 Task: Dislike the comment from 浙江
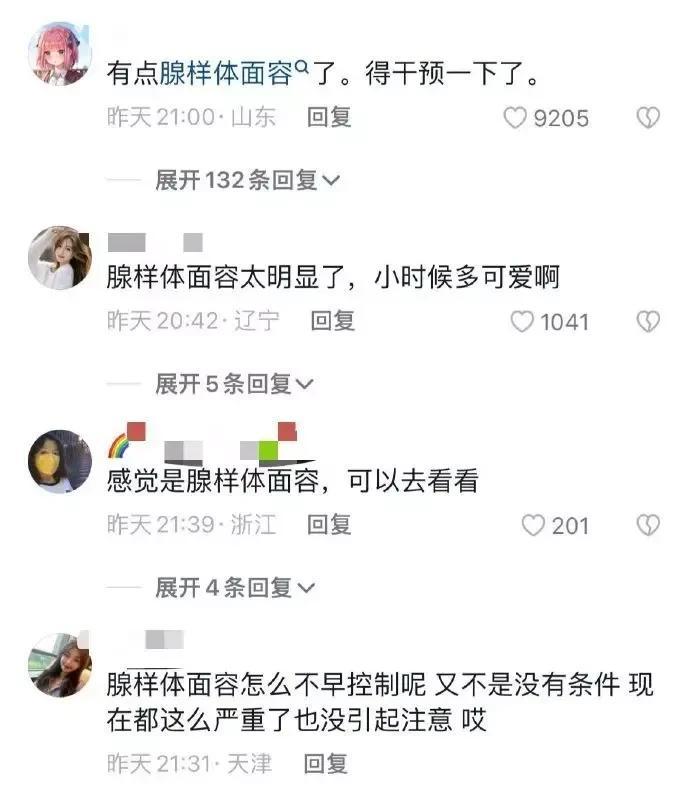pos(649,525)
